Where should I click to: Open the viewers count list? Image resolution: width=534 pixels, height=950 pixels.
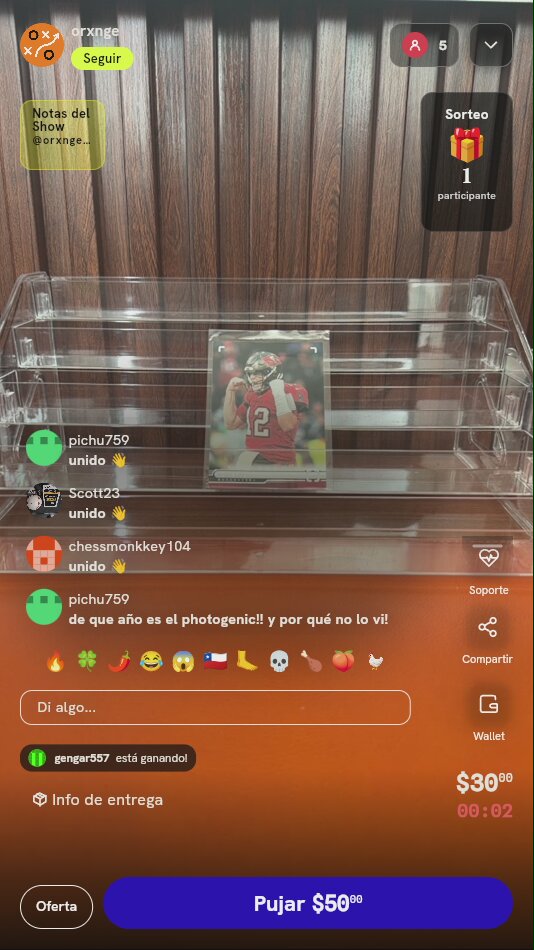[424, 45]
